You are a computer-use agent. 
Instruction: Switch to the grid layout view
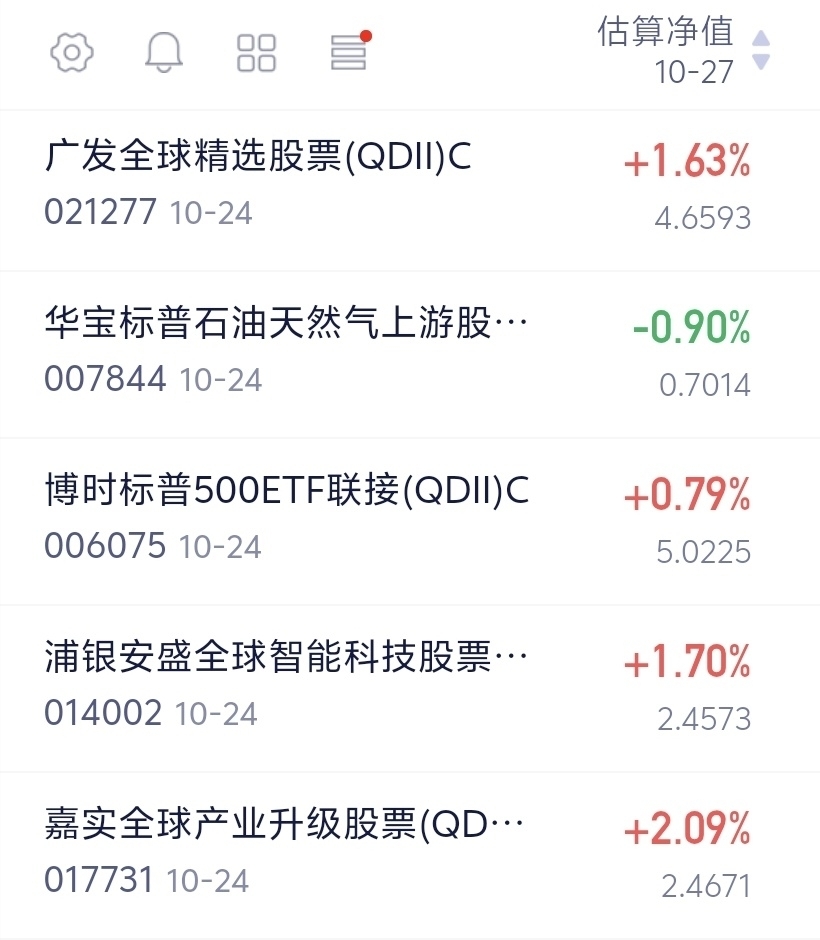click(256, 53)
